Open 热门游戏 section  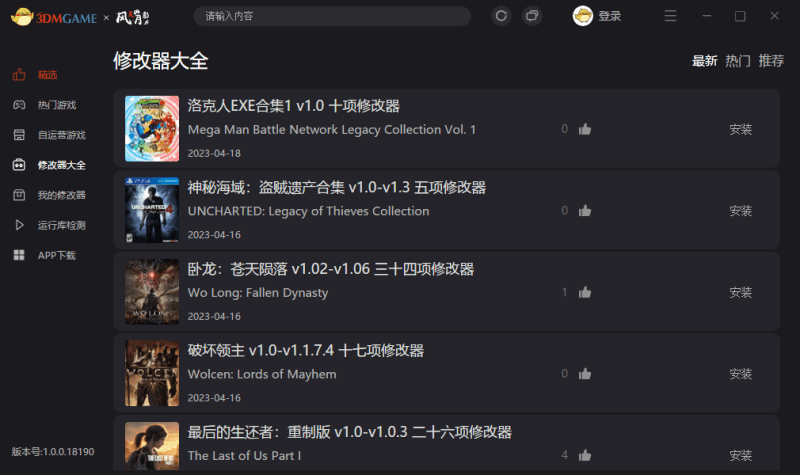pos(56,105)
